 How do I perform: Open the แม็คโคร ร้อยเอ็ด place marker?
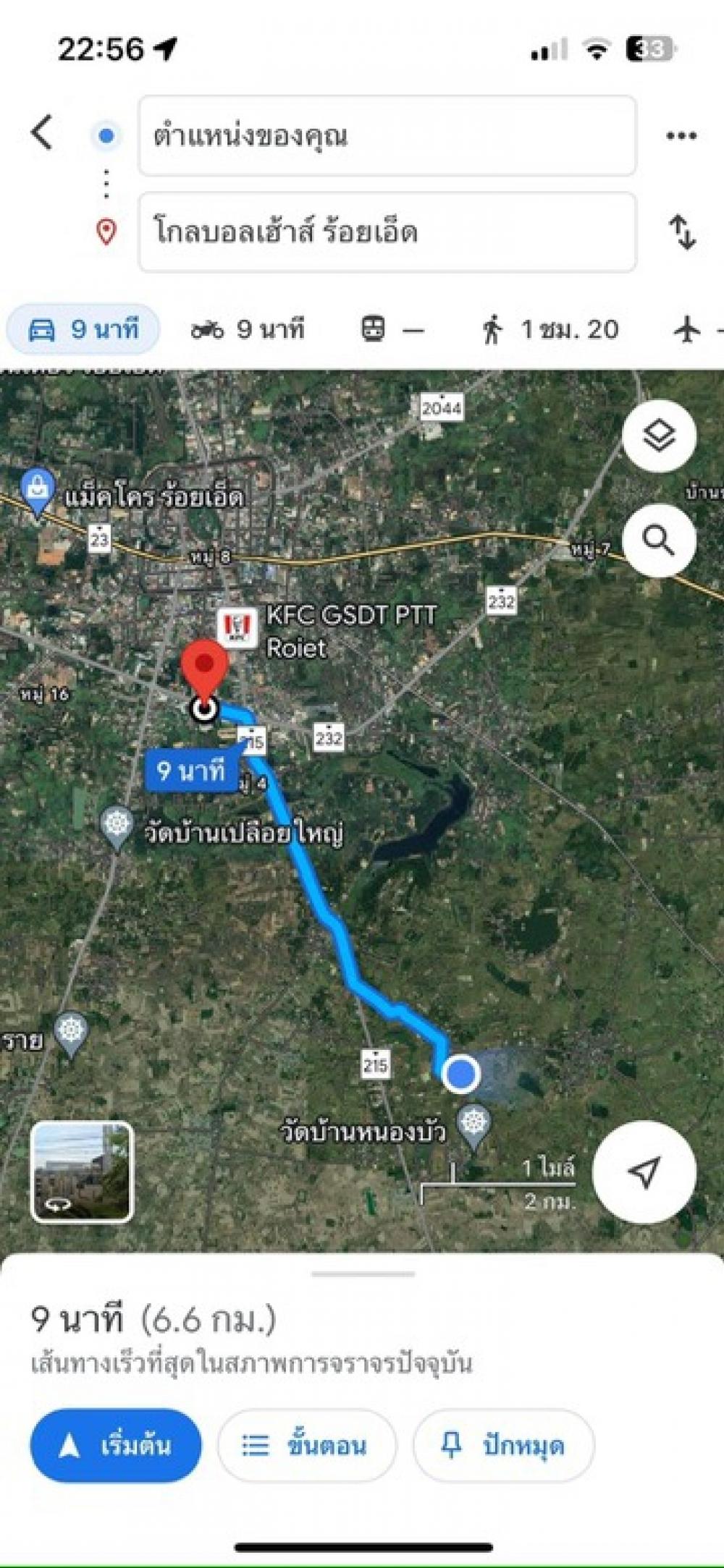tap(37, 491)
